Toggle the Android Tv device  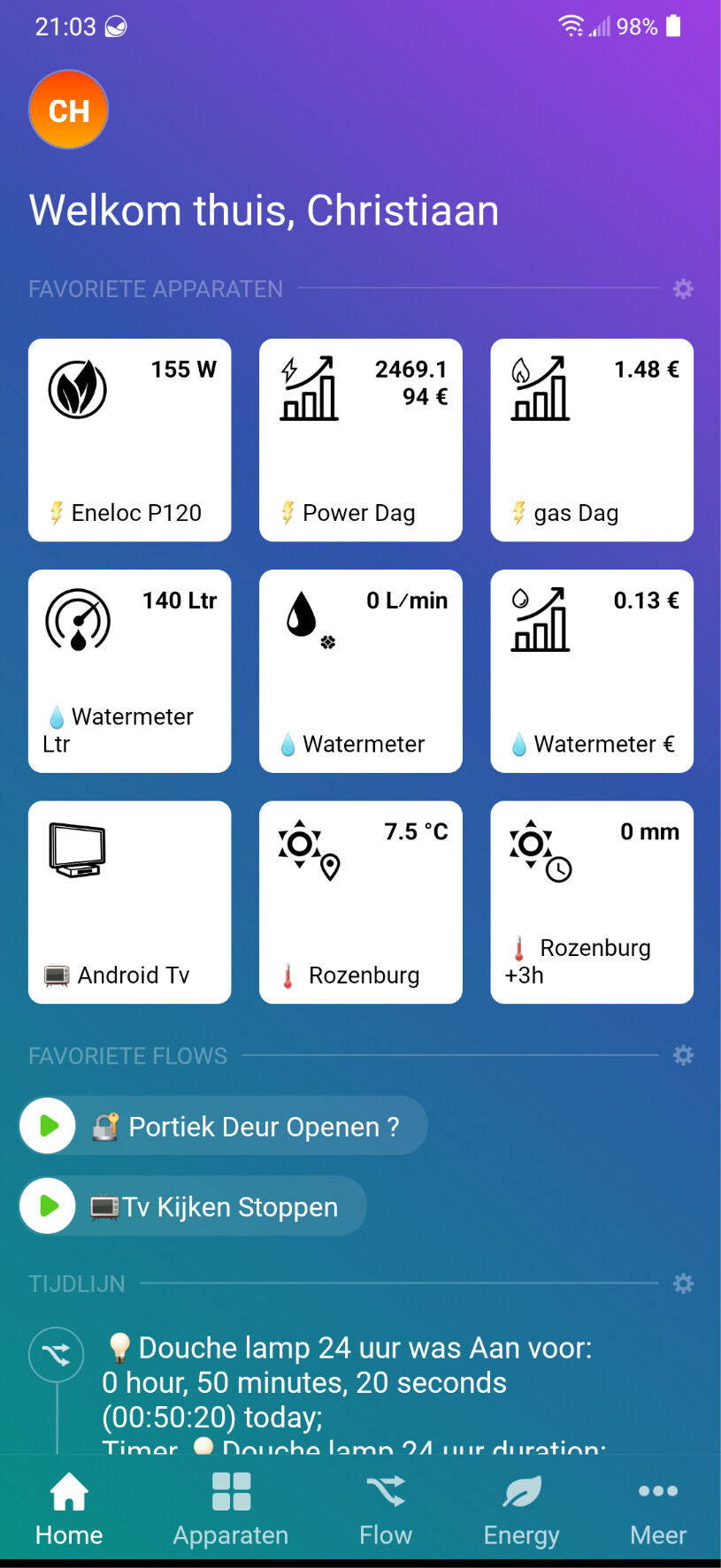(x=130, y=902)
